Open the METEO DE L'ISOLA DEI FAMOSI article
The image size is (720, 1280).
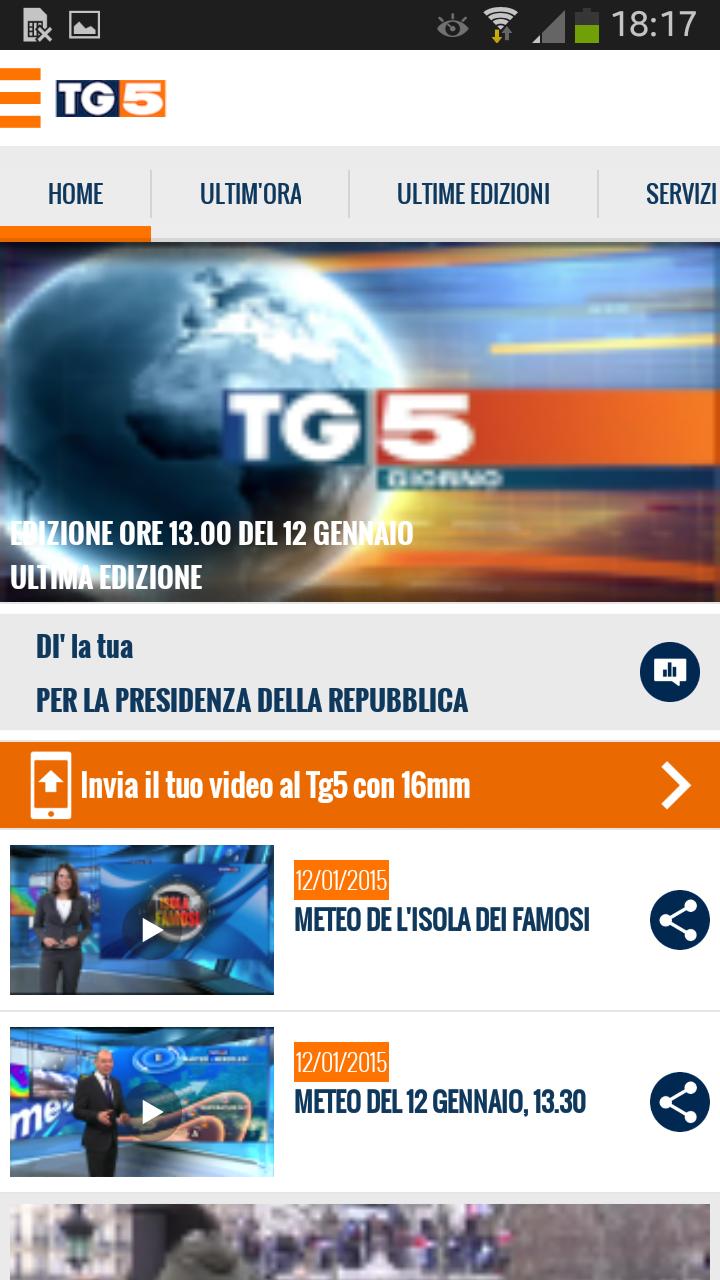[x=442, y=921]
